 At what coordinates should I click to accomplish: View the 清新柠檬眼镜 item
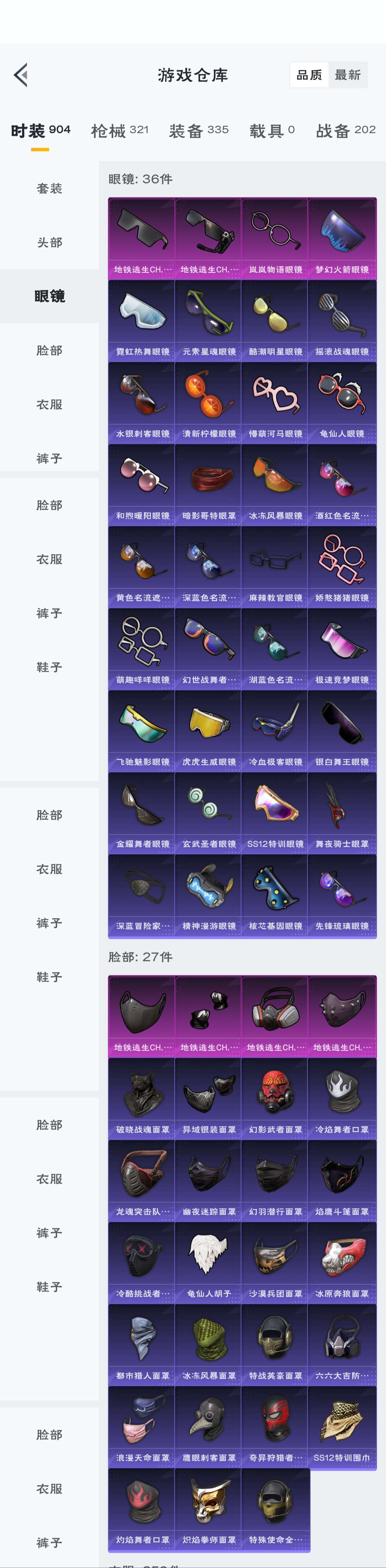pyautogui.click(x=209, y=402)
